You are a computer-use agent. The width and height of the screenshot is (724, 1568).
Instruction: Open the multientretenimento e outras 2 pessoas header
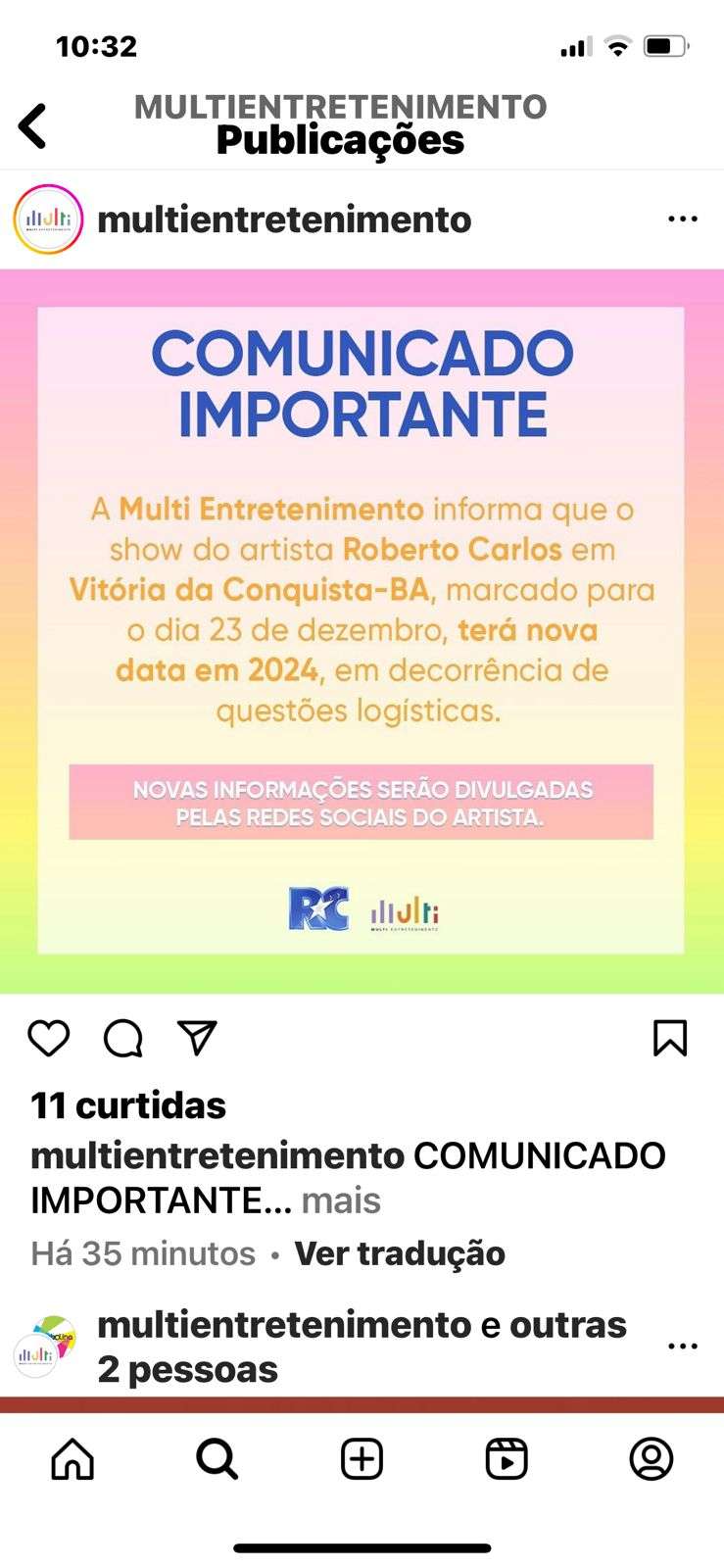[x=362, y=1347]
